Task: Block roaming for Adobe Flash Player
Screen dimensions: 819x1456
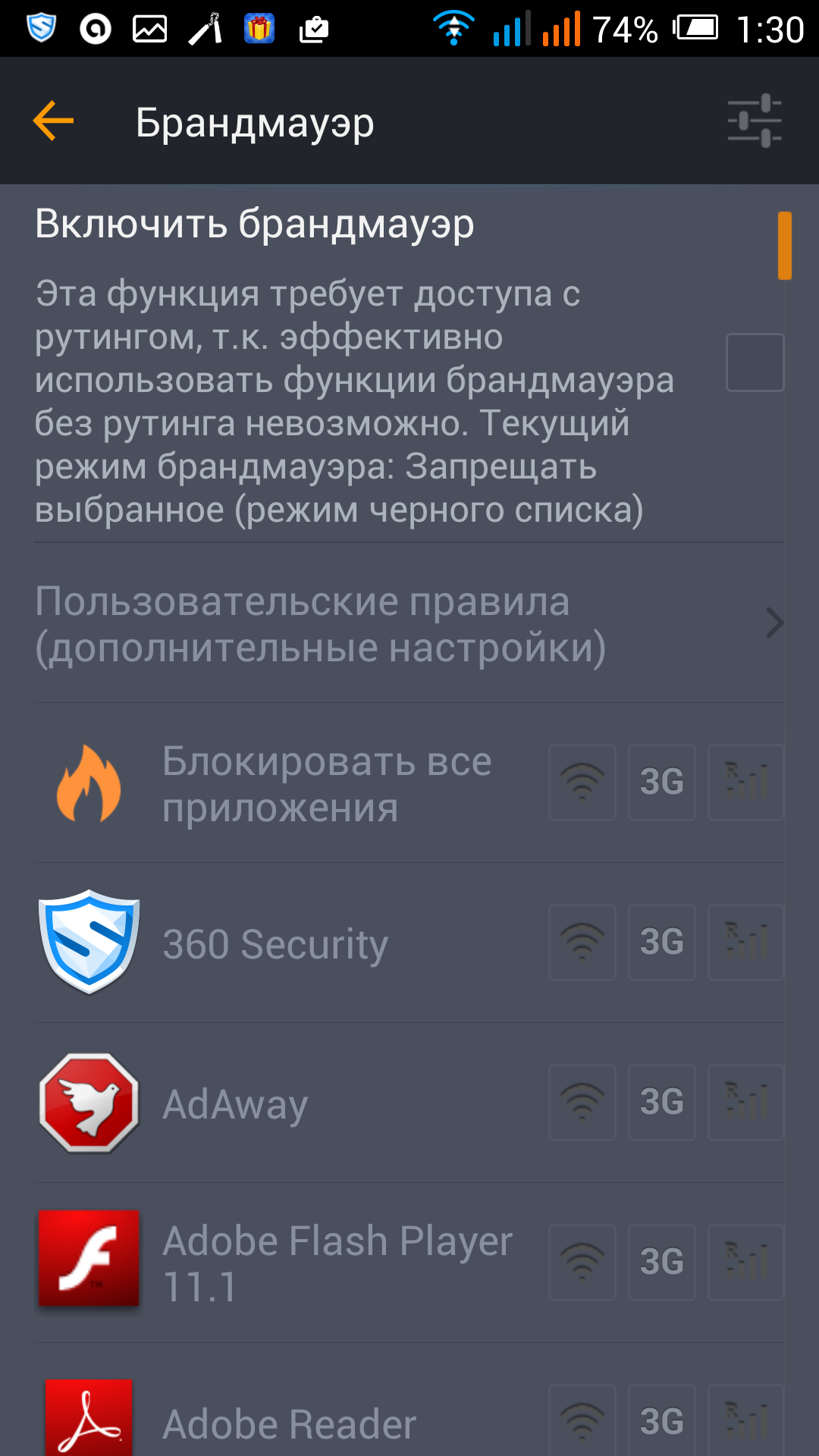Action: click(745, 1263)
